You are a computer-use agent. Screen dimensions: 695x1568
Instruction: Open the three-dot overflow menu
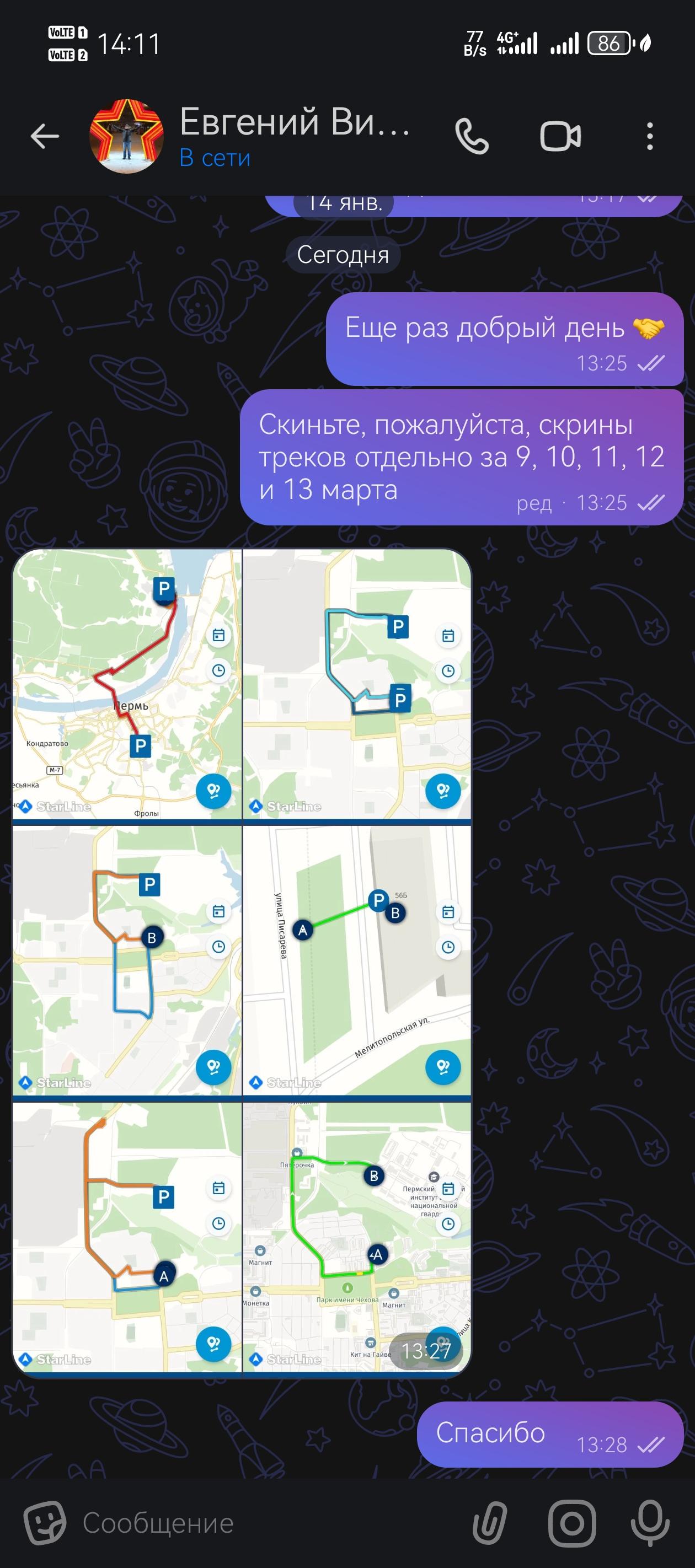click(x=650, y=136)
